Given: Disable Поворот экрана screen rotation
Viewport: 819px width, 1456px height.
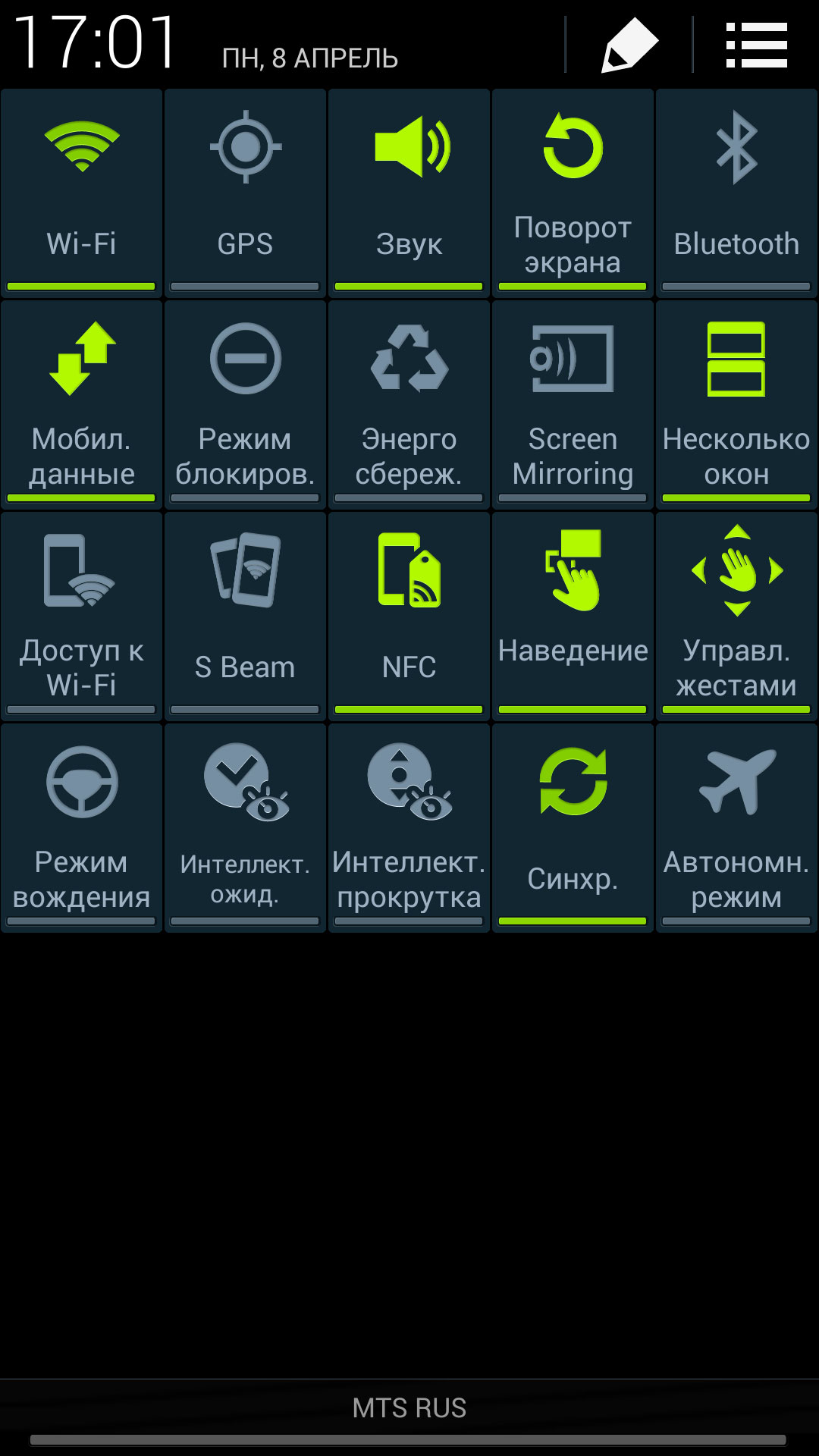Looking at the screenshot, I should (x=573, y=193).
